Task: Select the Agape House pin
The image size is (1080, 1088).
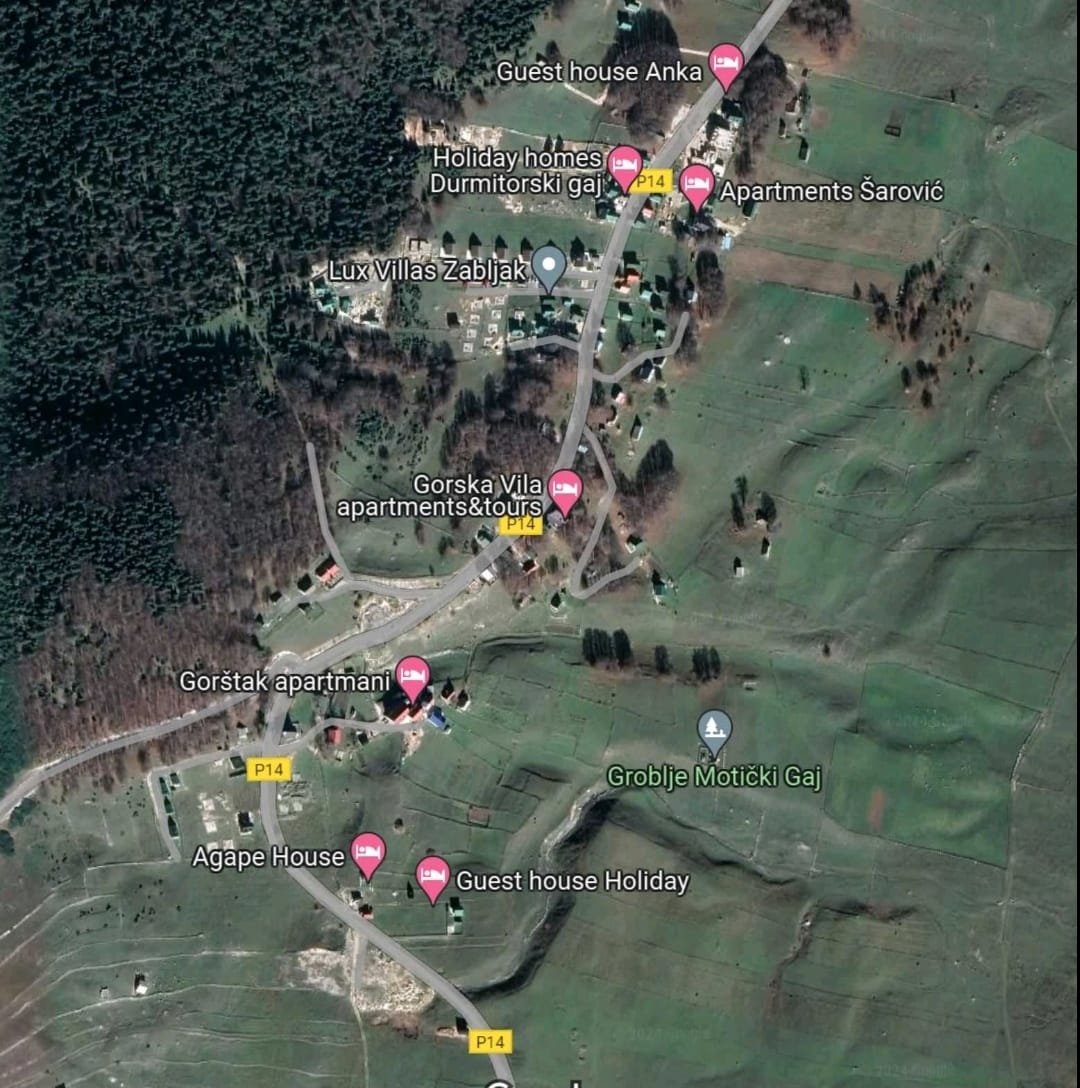Action: [x=368, y=853]
